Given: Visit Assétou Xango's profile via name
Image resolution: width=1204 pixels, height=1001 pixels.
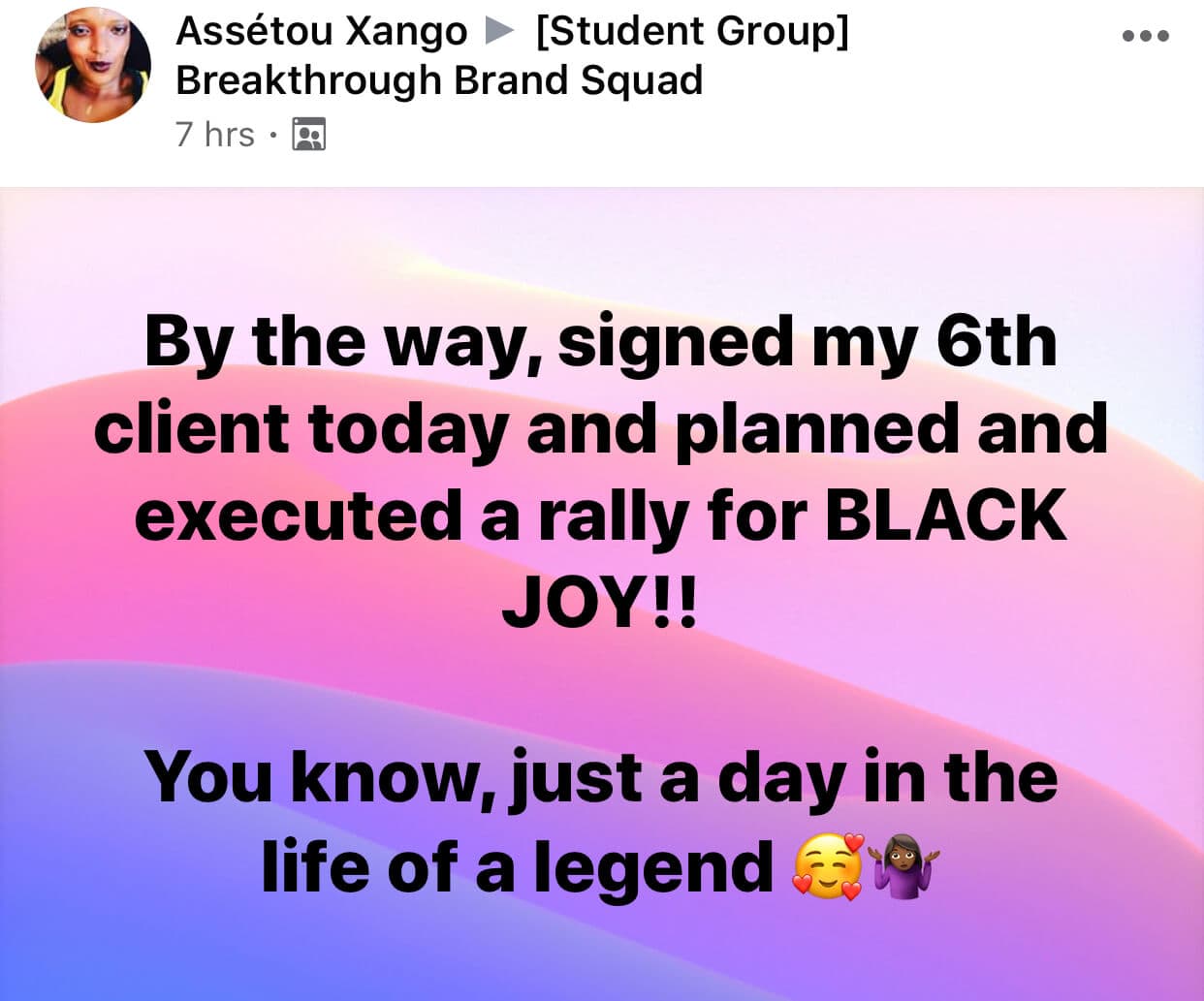Looking at the screenshot, I should (x=321, y=32).
